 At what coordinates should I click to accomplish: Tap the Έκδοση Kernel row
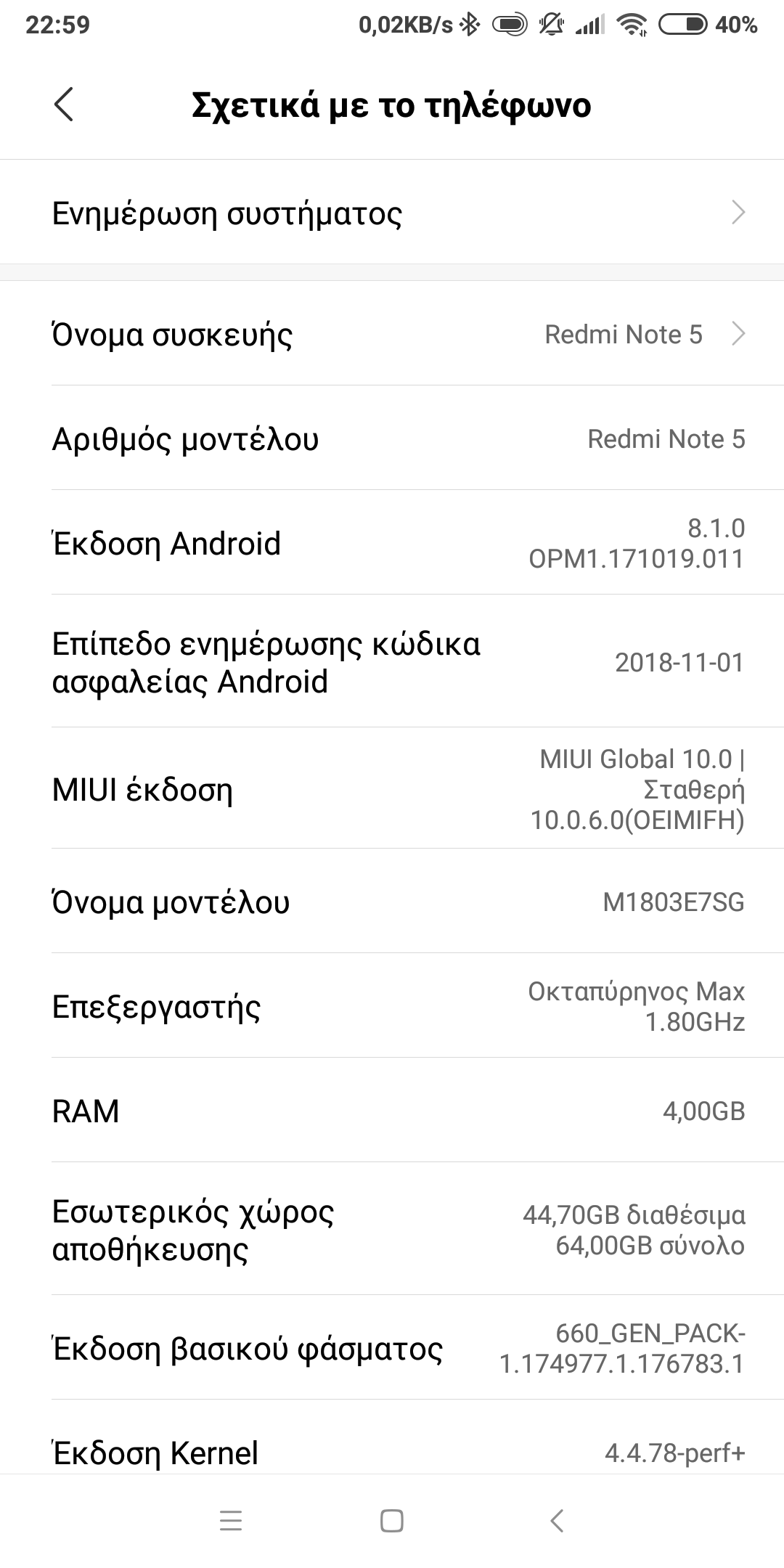[x=392, y=1452]
